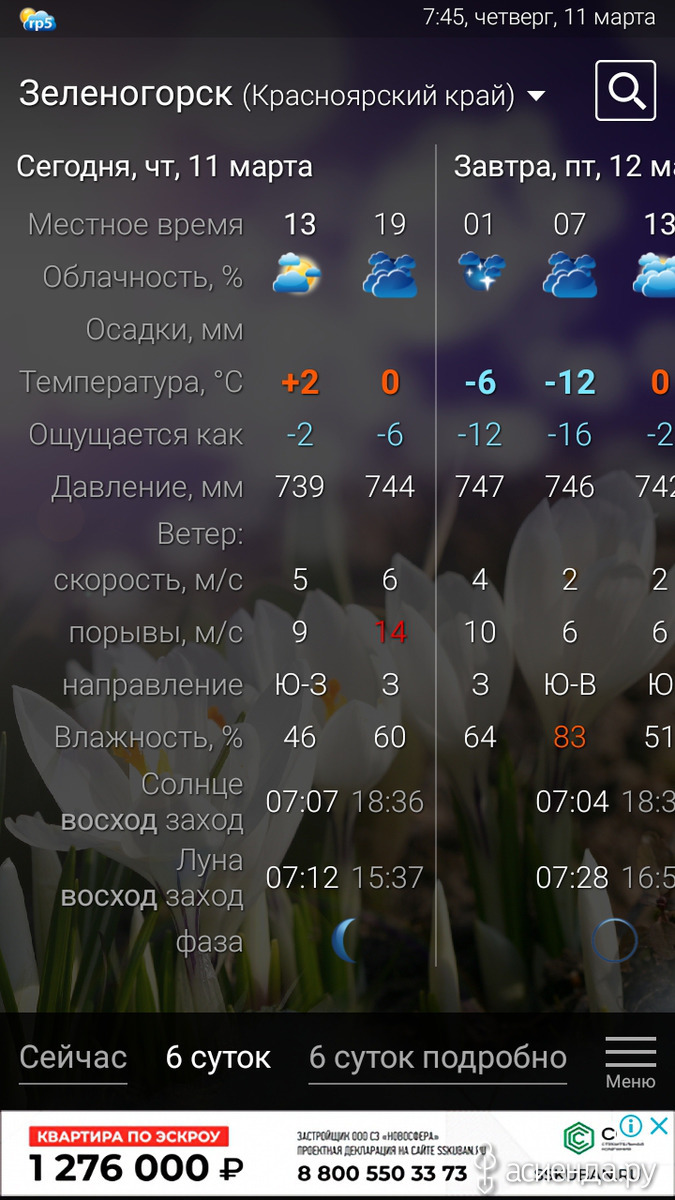Viewport: 675px width, 1200px height.
Task: Select the 6 суток tab
Action: (x=218, y=1057)
